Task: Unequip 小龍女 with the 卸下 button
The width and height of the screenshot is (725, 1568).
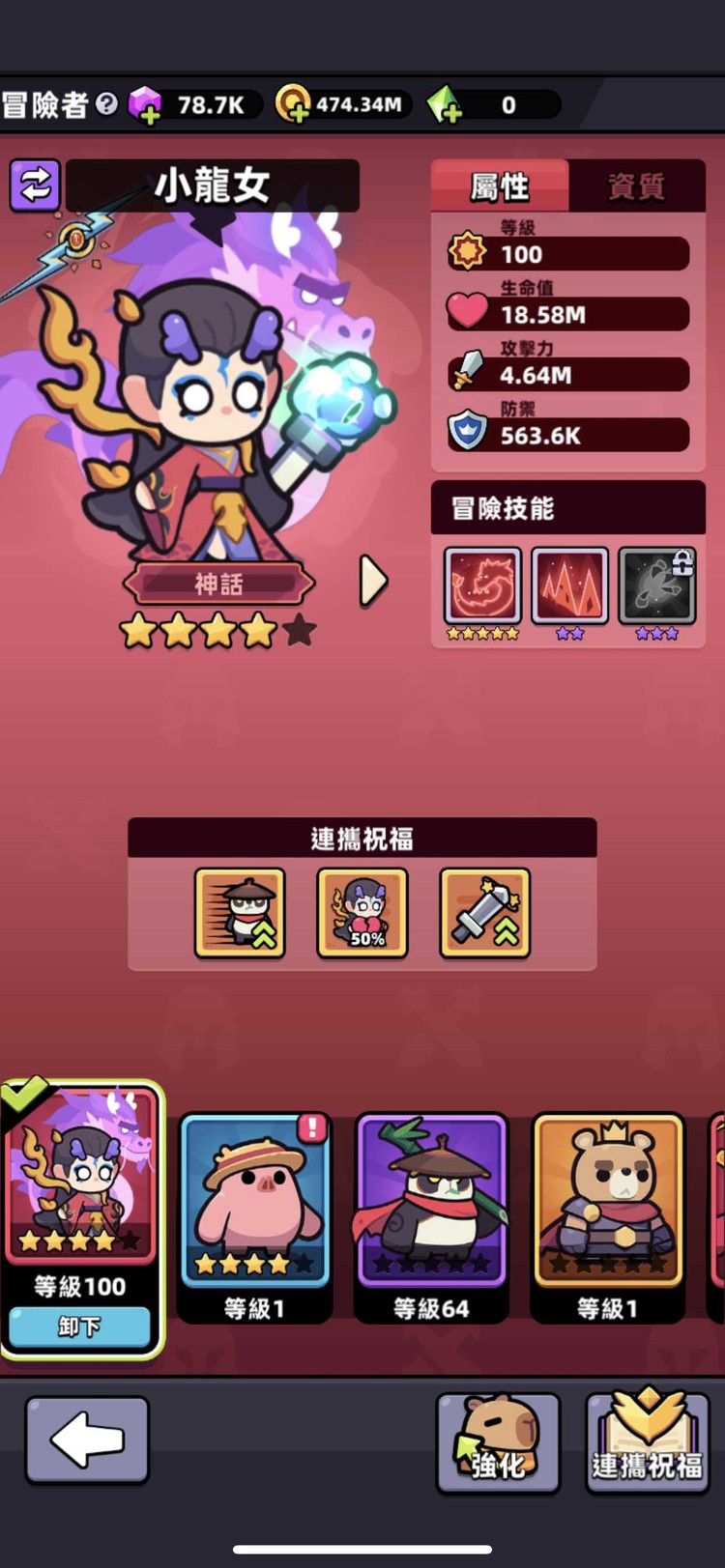Action: point(79,1326)
